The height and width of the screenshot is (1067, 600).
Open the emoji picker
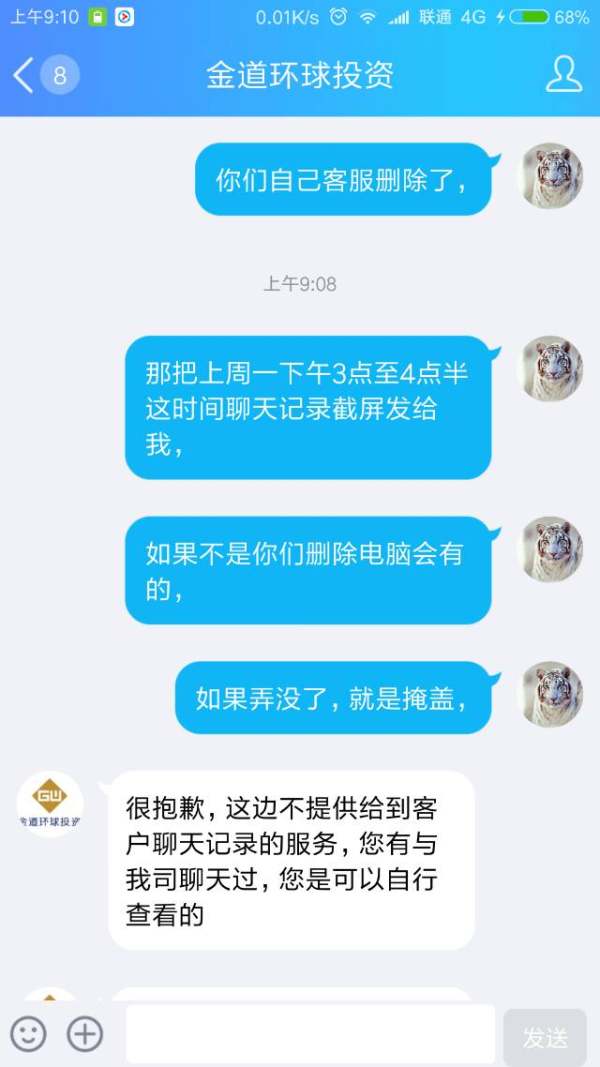tap(28, 1034)
